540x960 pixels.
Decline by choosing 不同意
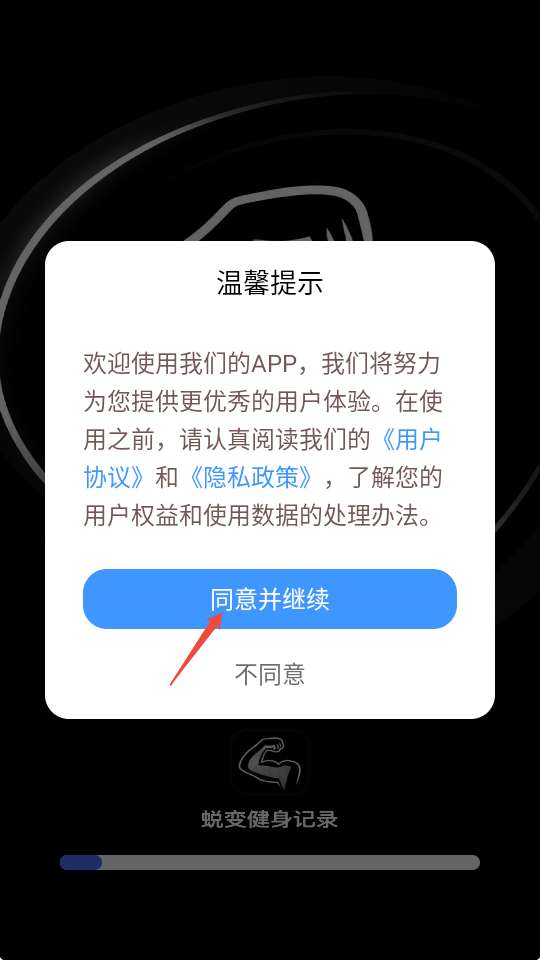(x=270, y=674)
